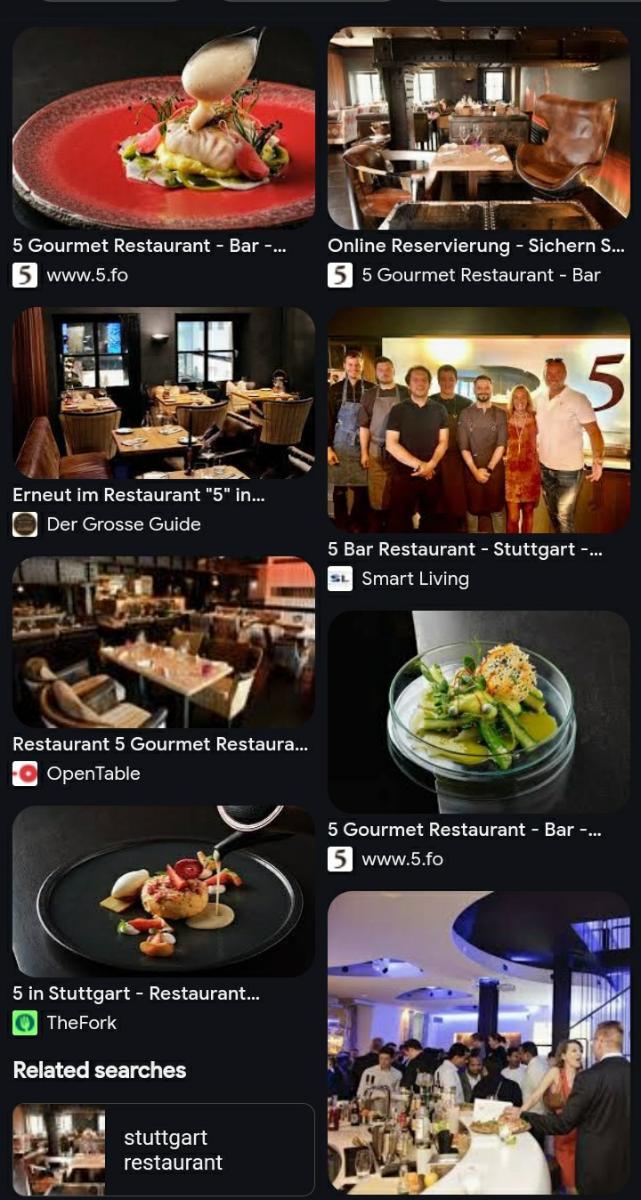Open Der Grosse Guide restaurant interior image
This screenshot has width=641, height=1200.
tap(163, 393)
